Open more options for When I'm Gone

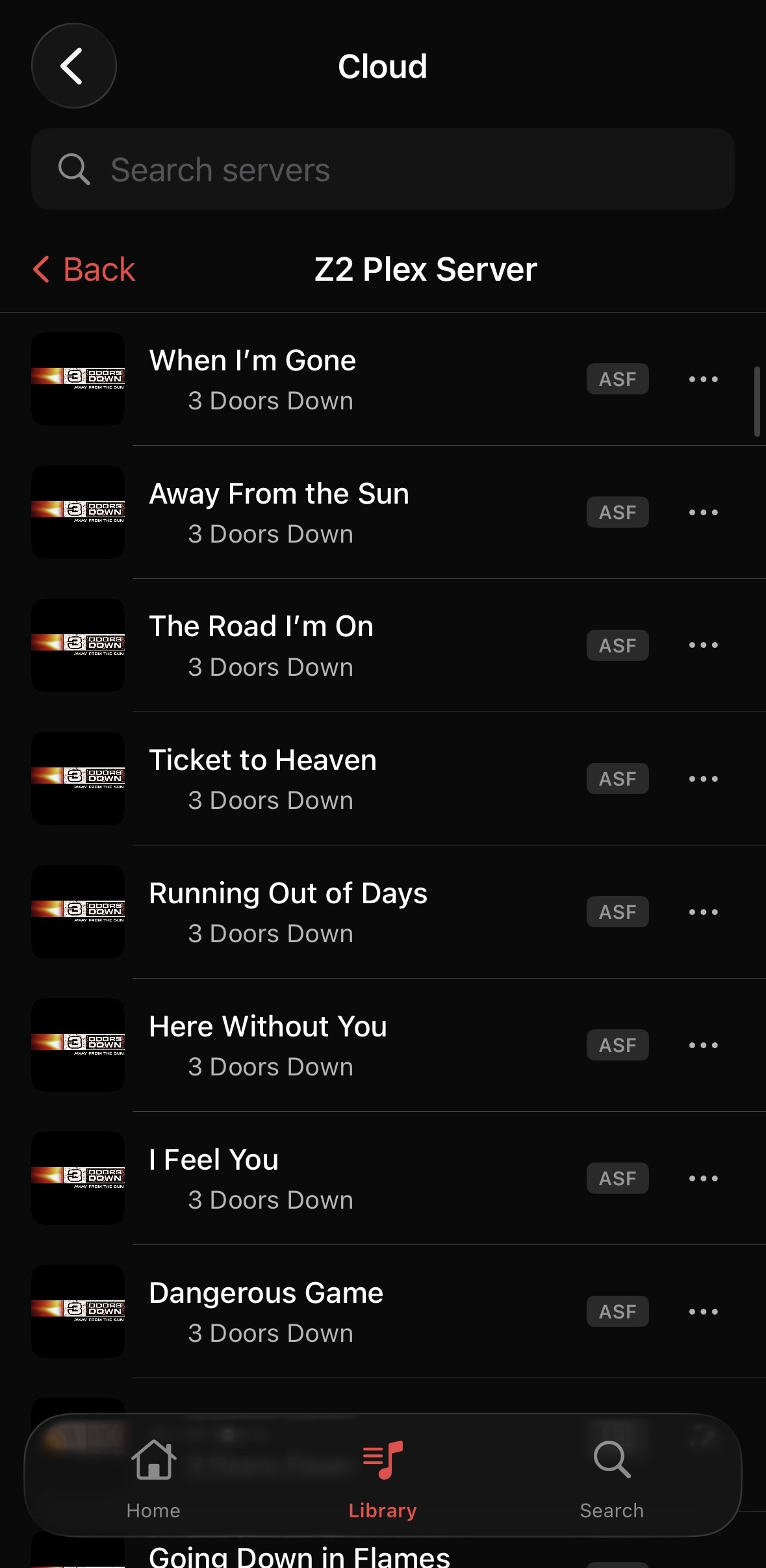pos(703,379)
